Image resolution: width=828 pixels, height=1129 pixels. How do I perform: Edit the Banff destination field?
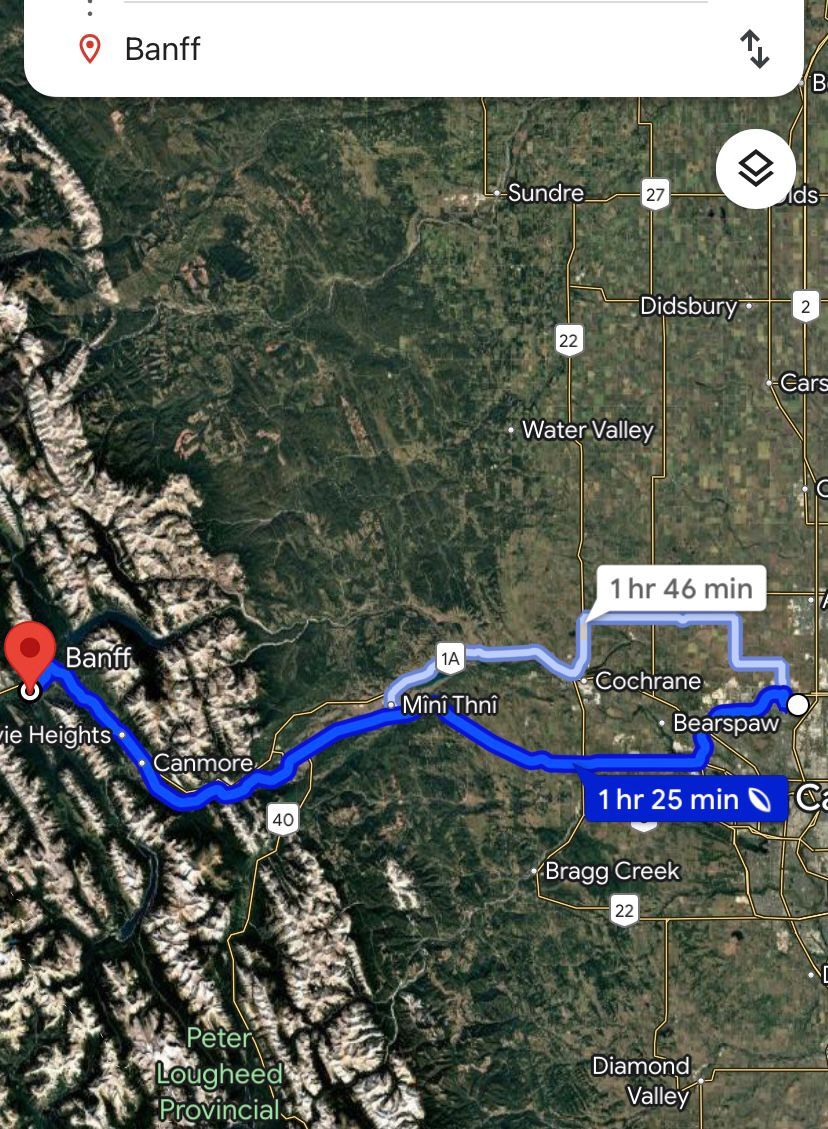[x=414, y=49]
